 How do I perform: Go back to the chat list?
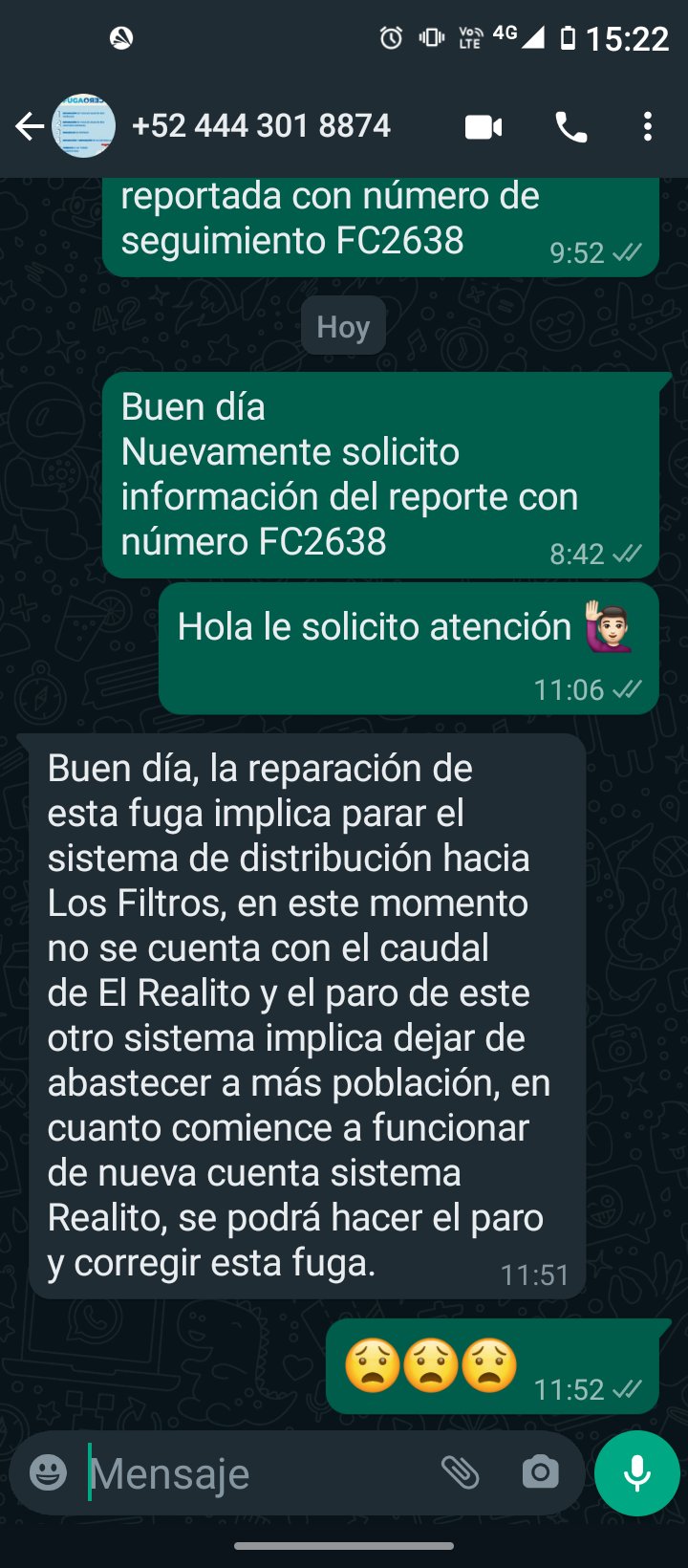(30, 126)
